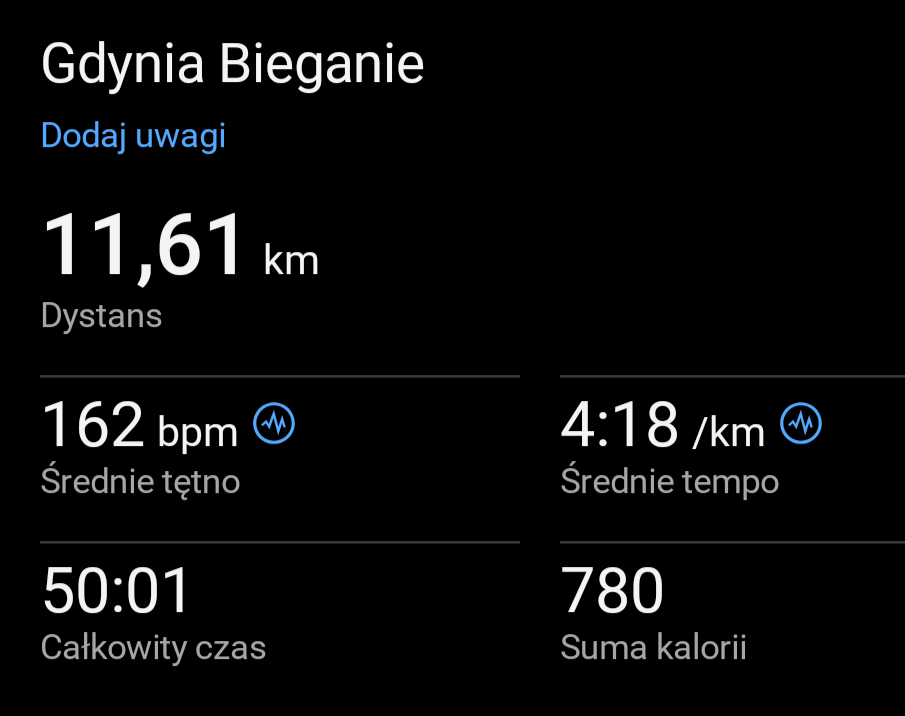
Task: Open the chart icon beside Średnie tempo
Action: tap(800, 425)
